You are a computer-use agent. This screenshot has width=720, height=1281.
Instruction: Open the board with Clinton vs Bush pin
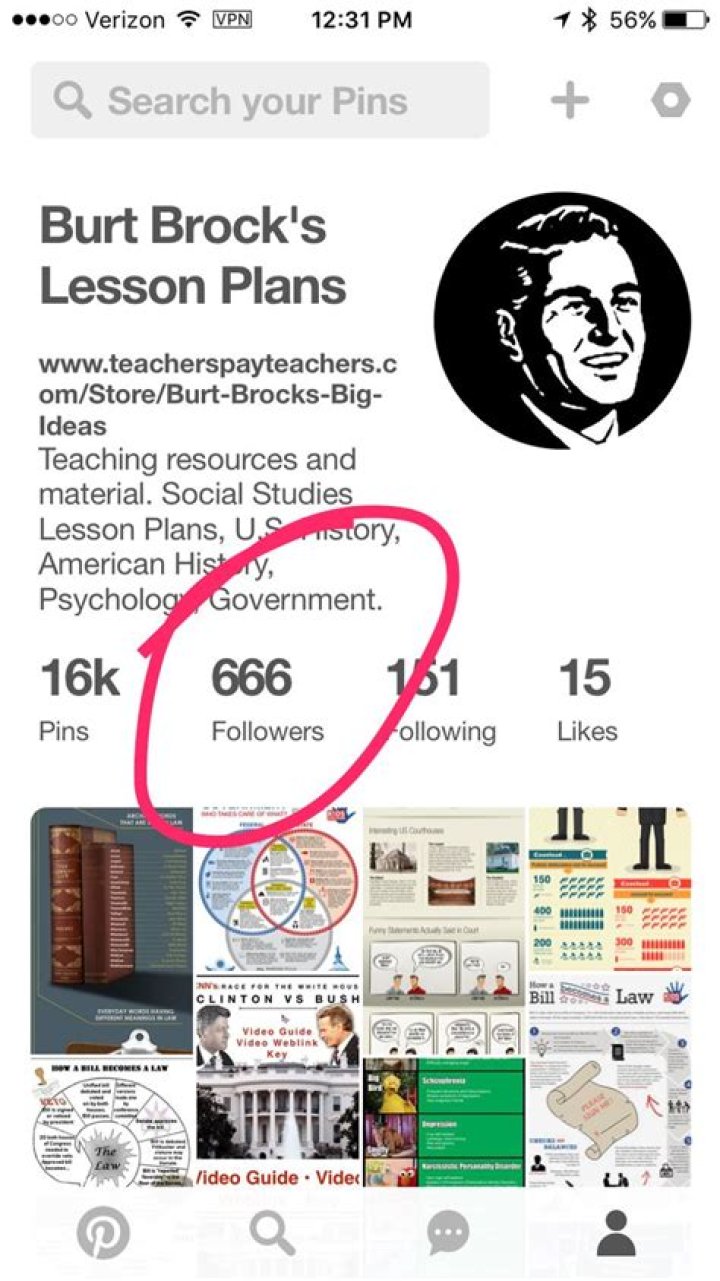[x=277, y=1070]
